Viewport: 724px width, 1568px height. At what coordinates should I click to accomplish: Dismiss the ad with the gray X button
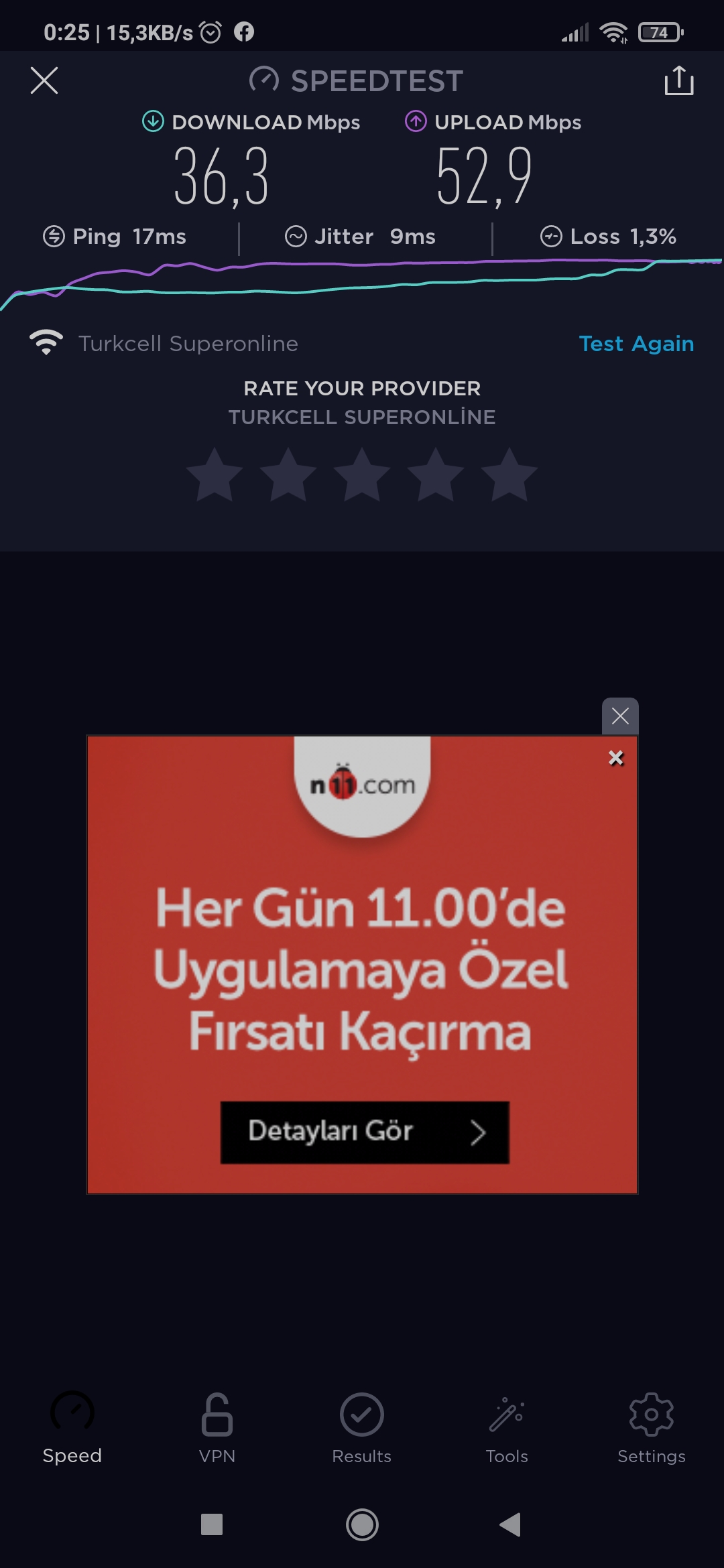(620, 716)
